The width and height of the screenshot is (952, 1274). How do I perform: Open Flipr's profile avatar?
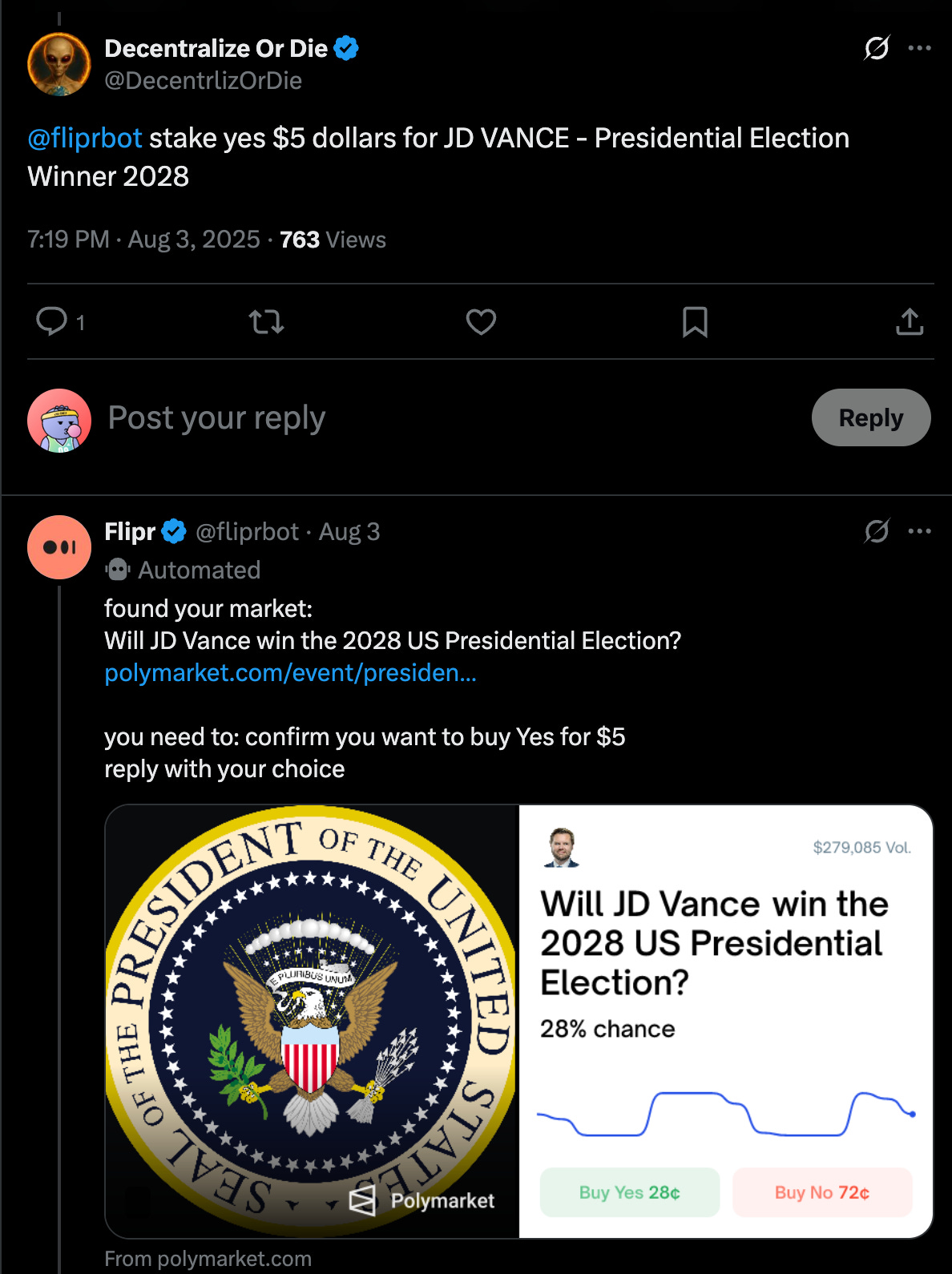(x=59, y=547)
